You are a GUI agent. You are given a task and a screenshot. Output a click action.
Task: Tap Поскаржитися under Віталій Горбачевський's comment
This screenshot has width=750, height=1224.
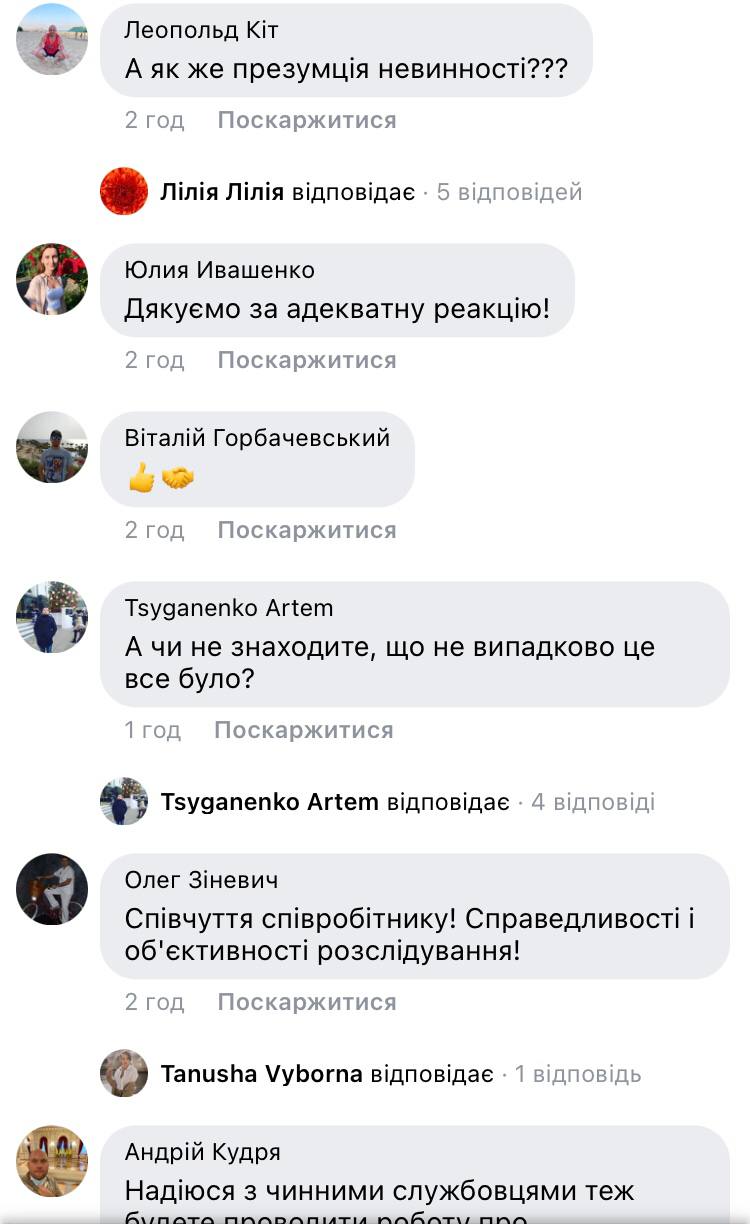307,530
